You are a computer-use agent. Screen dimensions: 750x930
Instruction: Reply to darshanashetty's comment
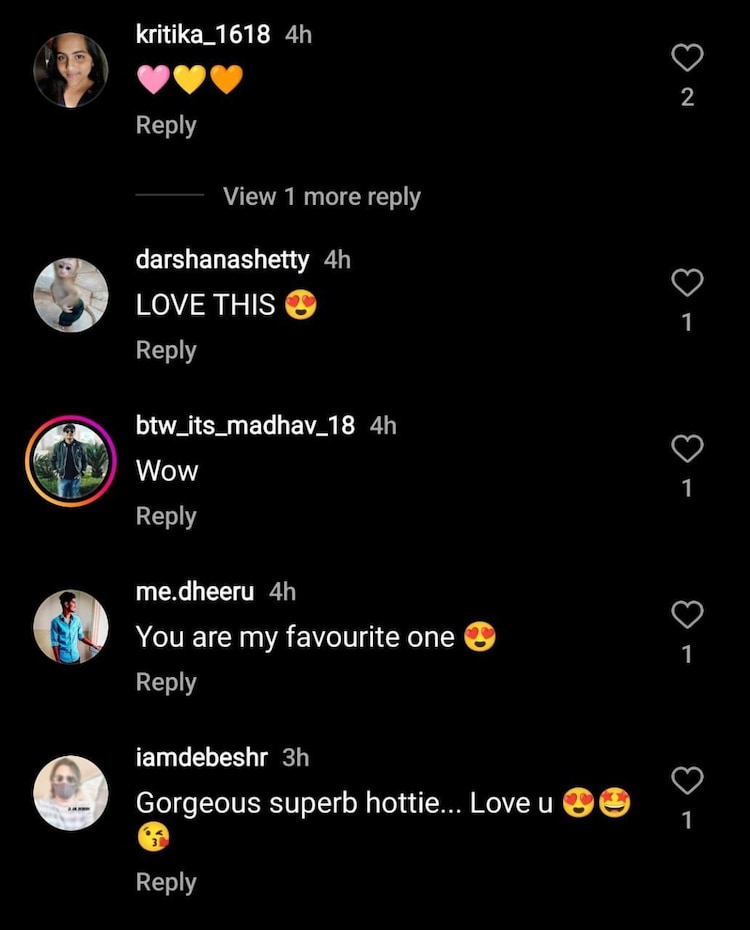point(165,350)
